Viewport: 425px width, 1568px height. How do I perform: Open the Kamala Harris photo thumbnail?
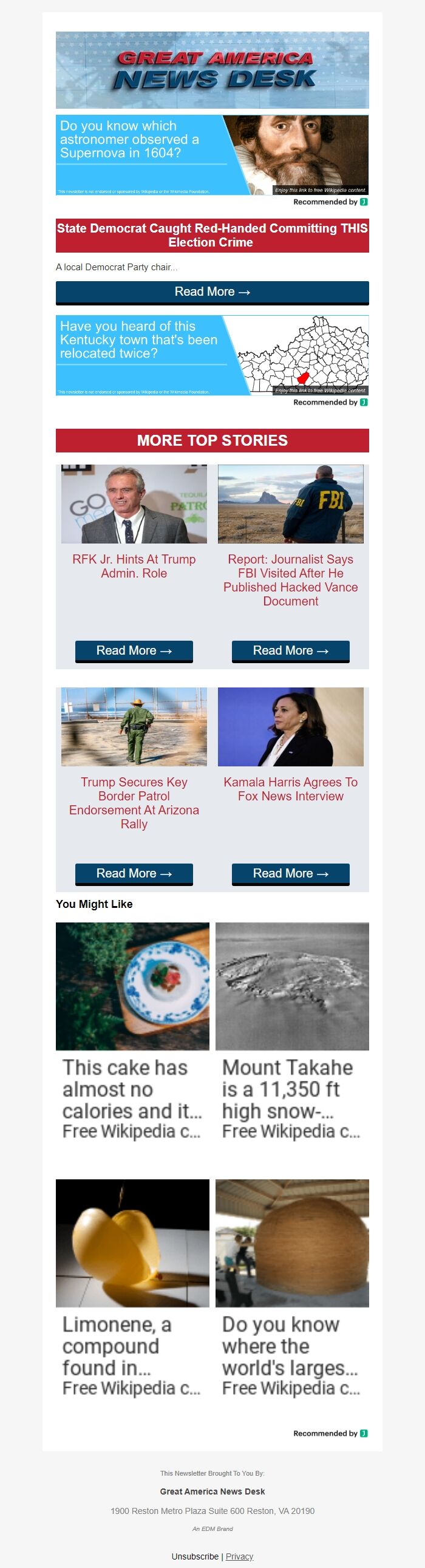290,727
